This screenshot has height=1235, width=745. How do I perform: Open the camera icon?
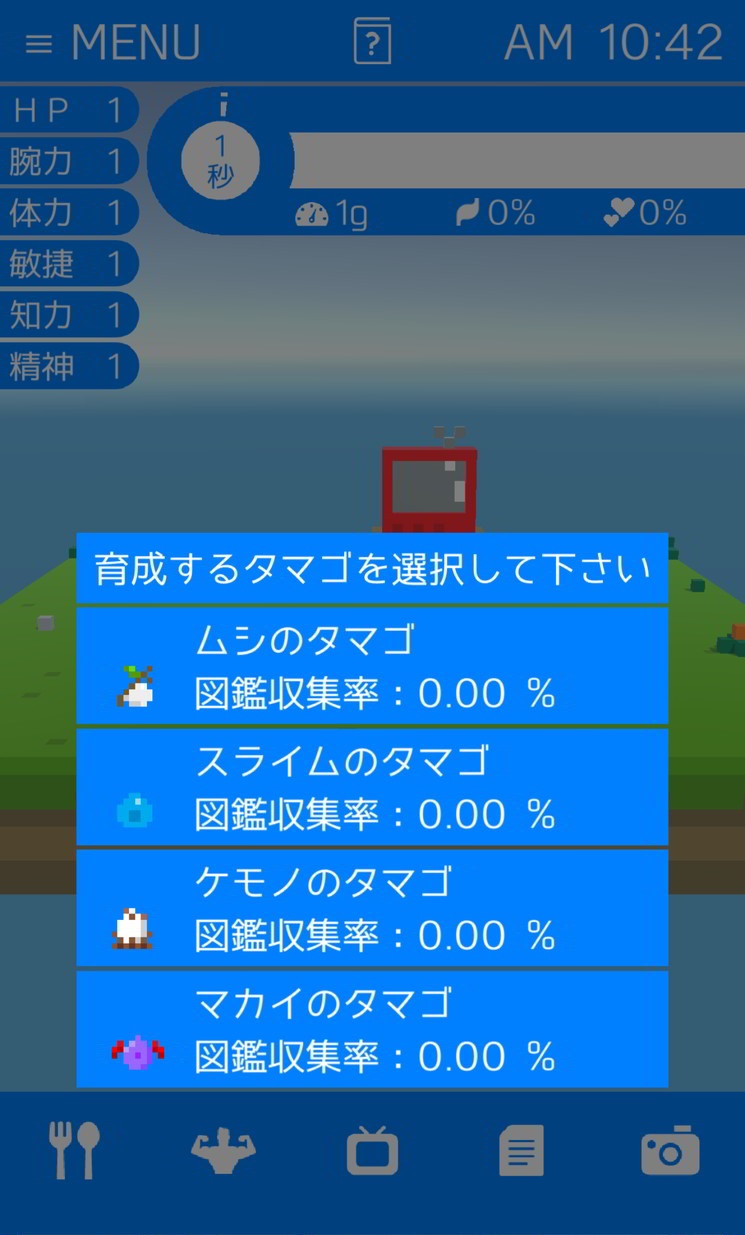[x=670, y=1150]
